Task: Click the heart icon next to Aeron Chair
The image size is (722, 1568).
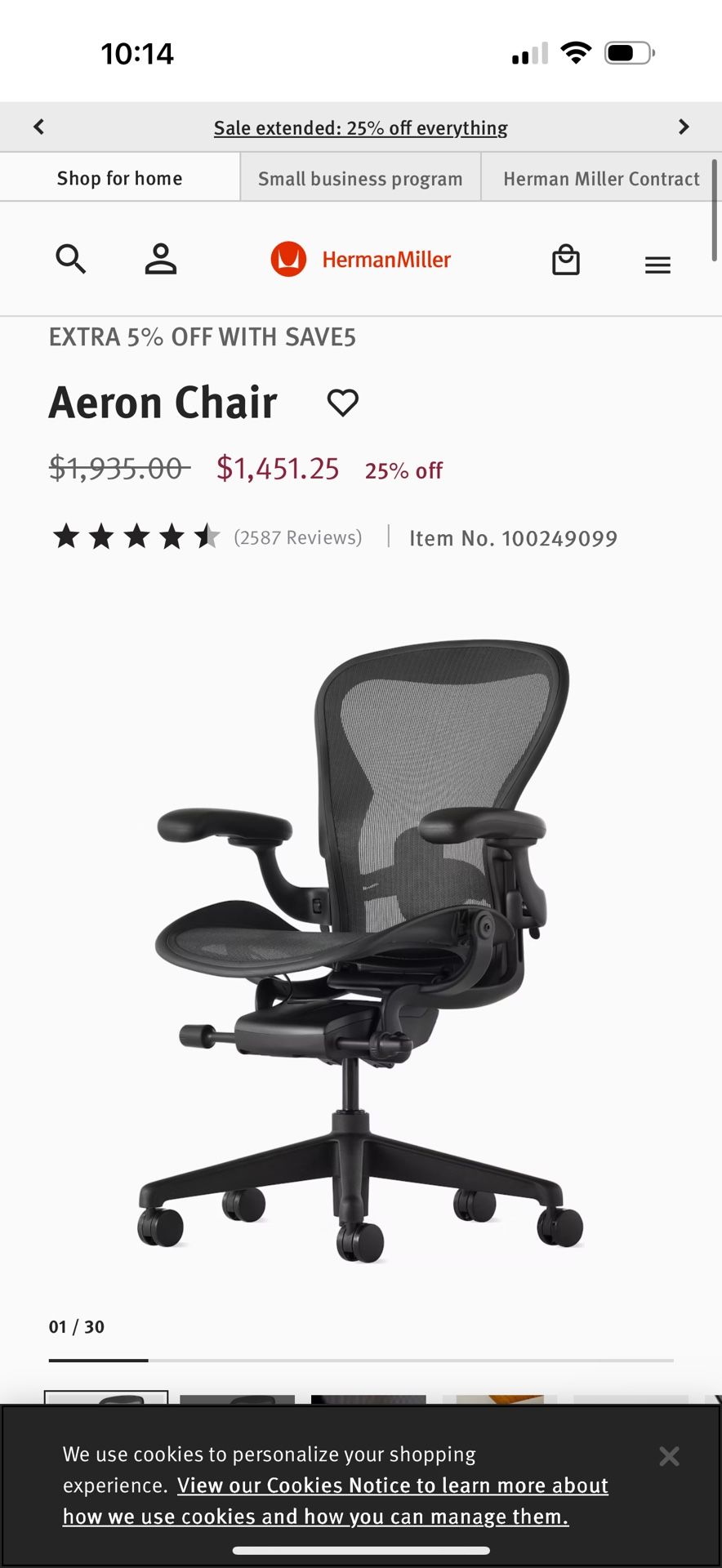Action: 343,402
